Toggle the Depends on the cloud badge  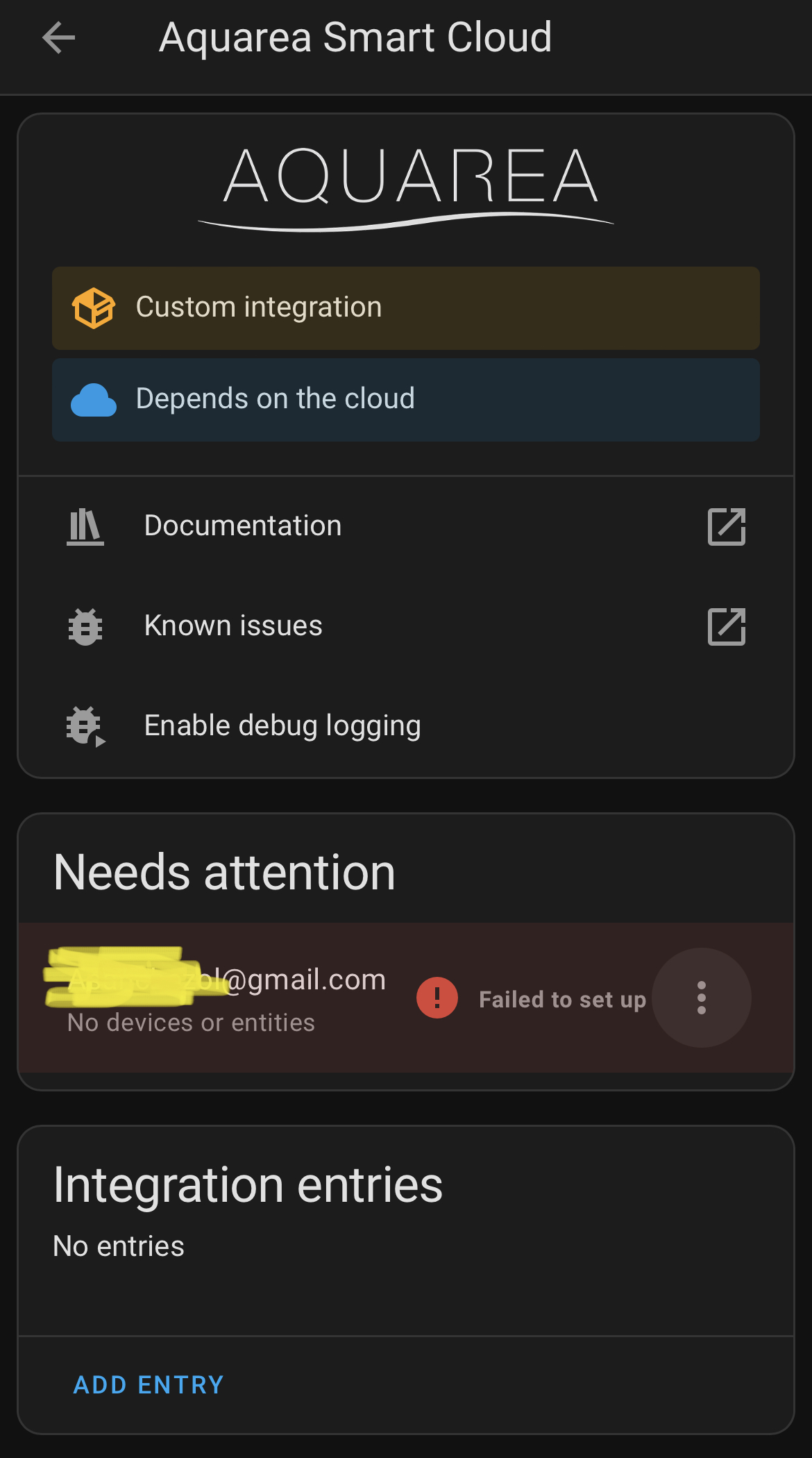pos(405,399)
